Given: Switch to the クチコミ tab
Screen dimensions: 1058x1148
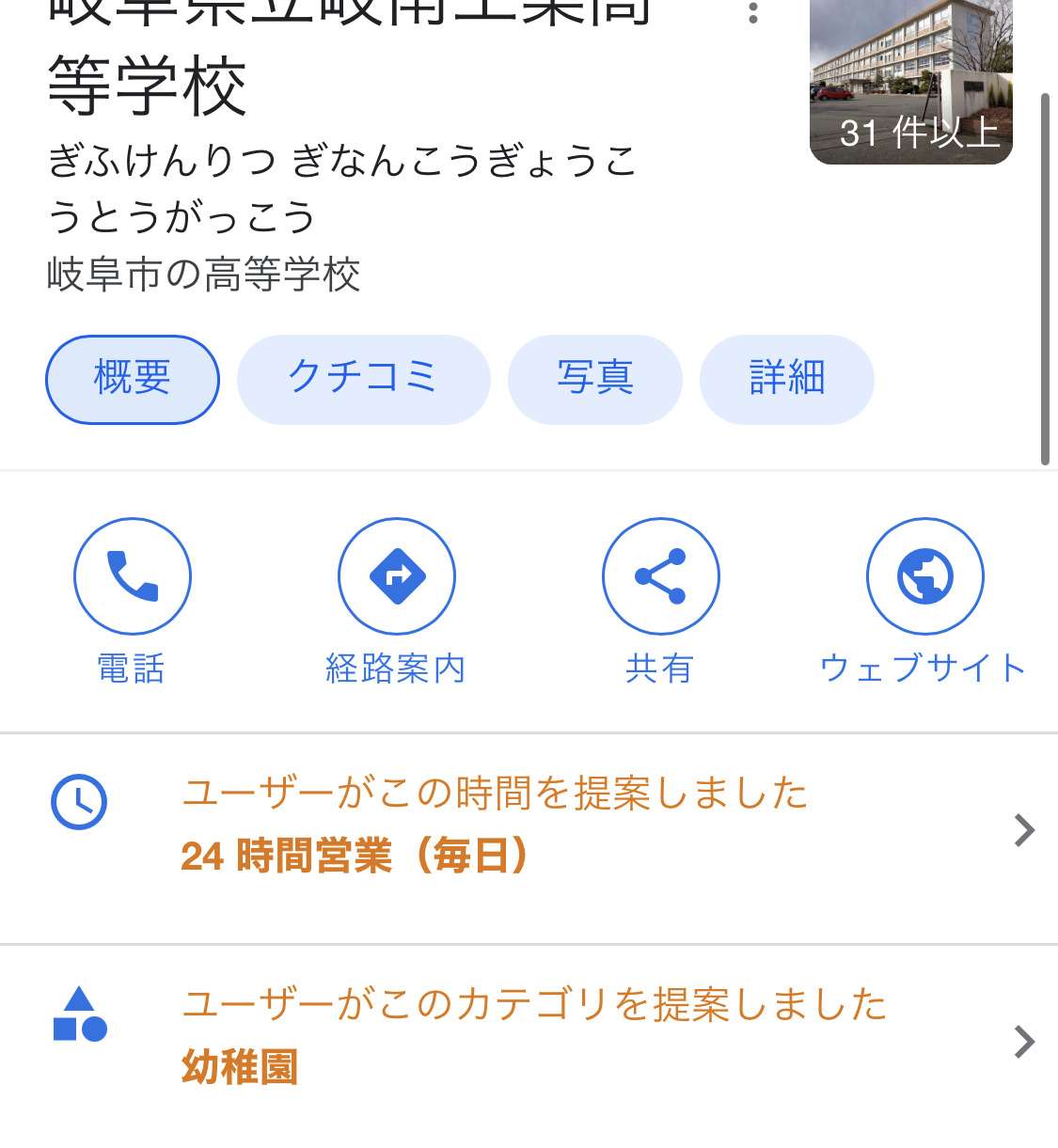Looking at the screenshot, I should tap(363, 379).
